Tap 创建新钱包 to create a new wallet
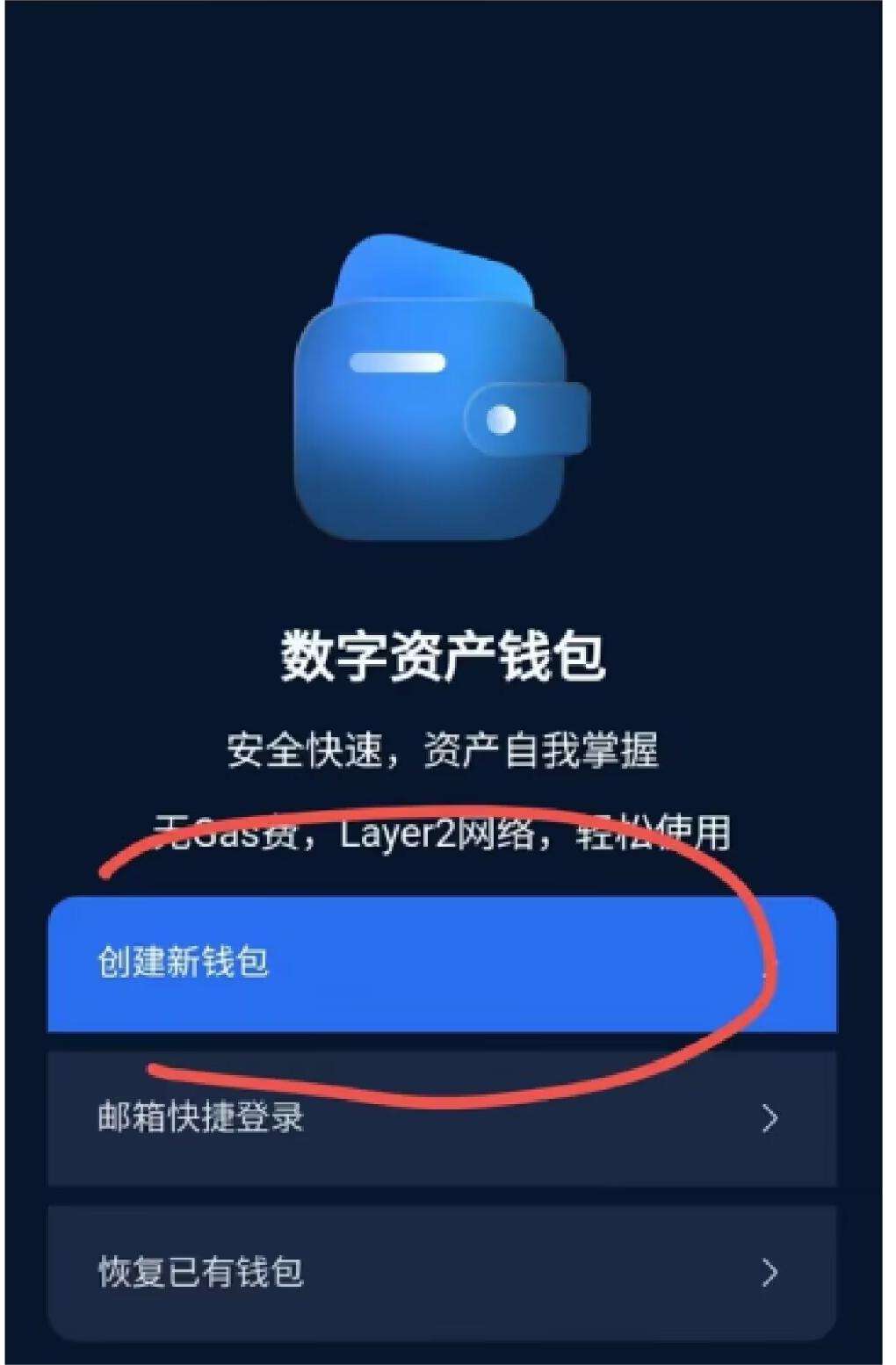896x1365 pixels. tap(441, 964)
